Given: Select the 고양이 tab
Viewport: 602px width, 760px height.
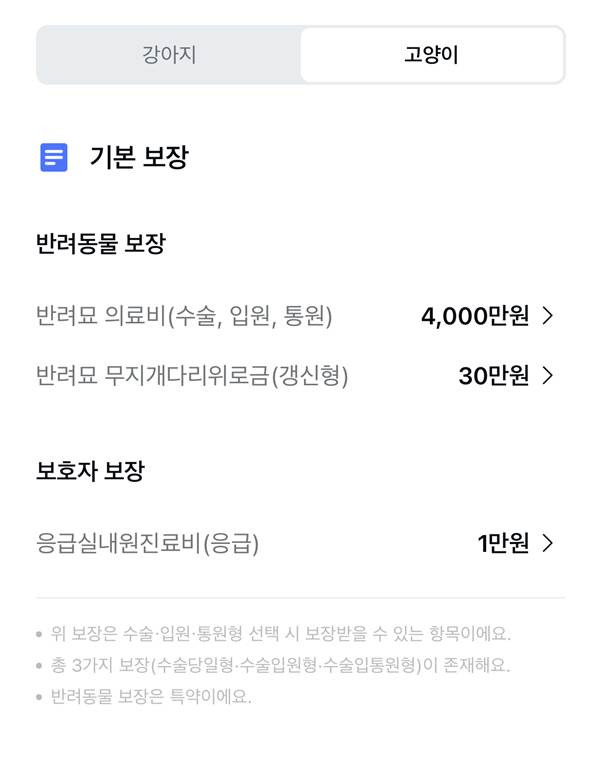Looking at the screenshot, I should (x=431, y=55).
